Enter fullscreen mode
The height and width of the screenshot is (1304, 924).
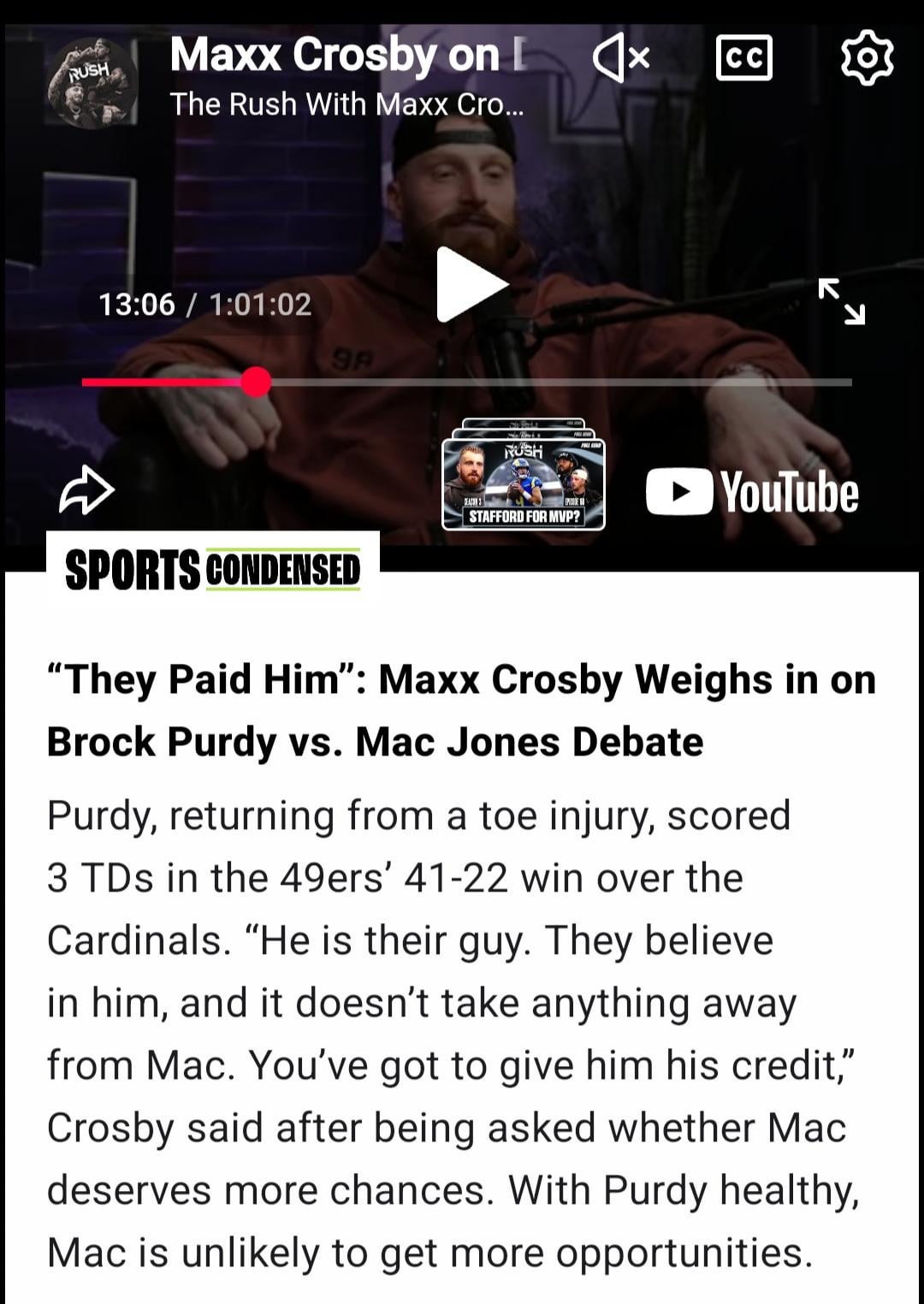pyautogui.click(x=842, y=301)
